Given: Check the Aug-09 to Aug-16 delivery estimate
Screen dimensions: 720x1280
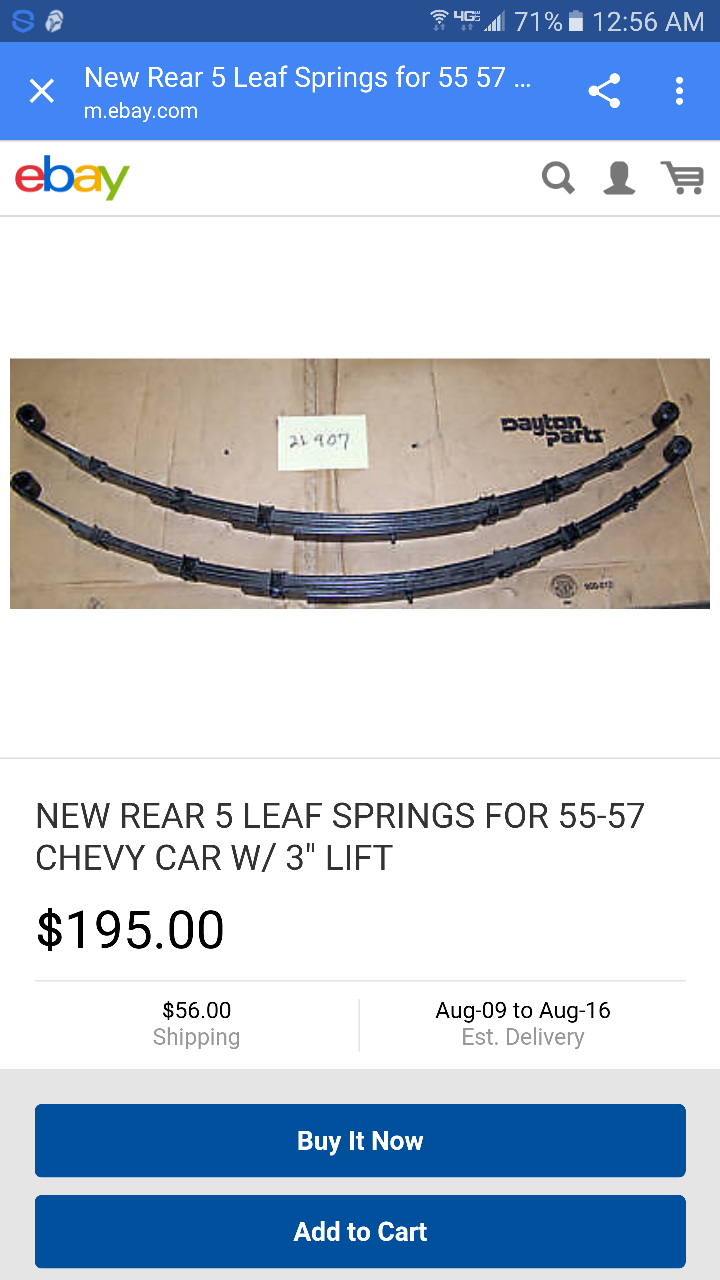Looking at the screenshot, I should pos(522,1022).
